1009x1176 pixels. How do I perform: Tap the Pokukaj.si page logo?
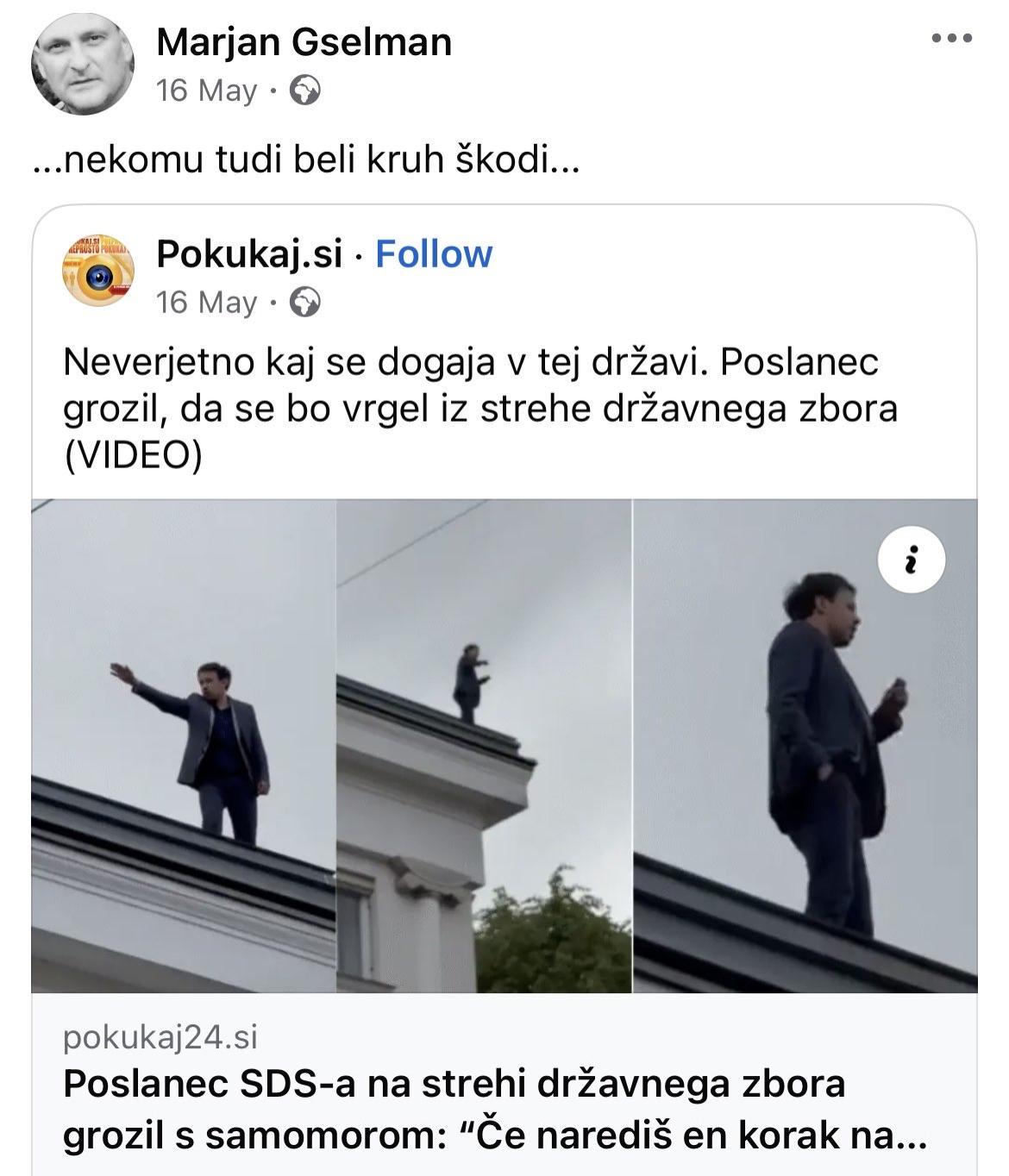tap(97, 270)
